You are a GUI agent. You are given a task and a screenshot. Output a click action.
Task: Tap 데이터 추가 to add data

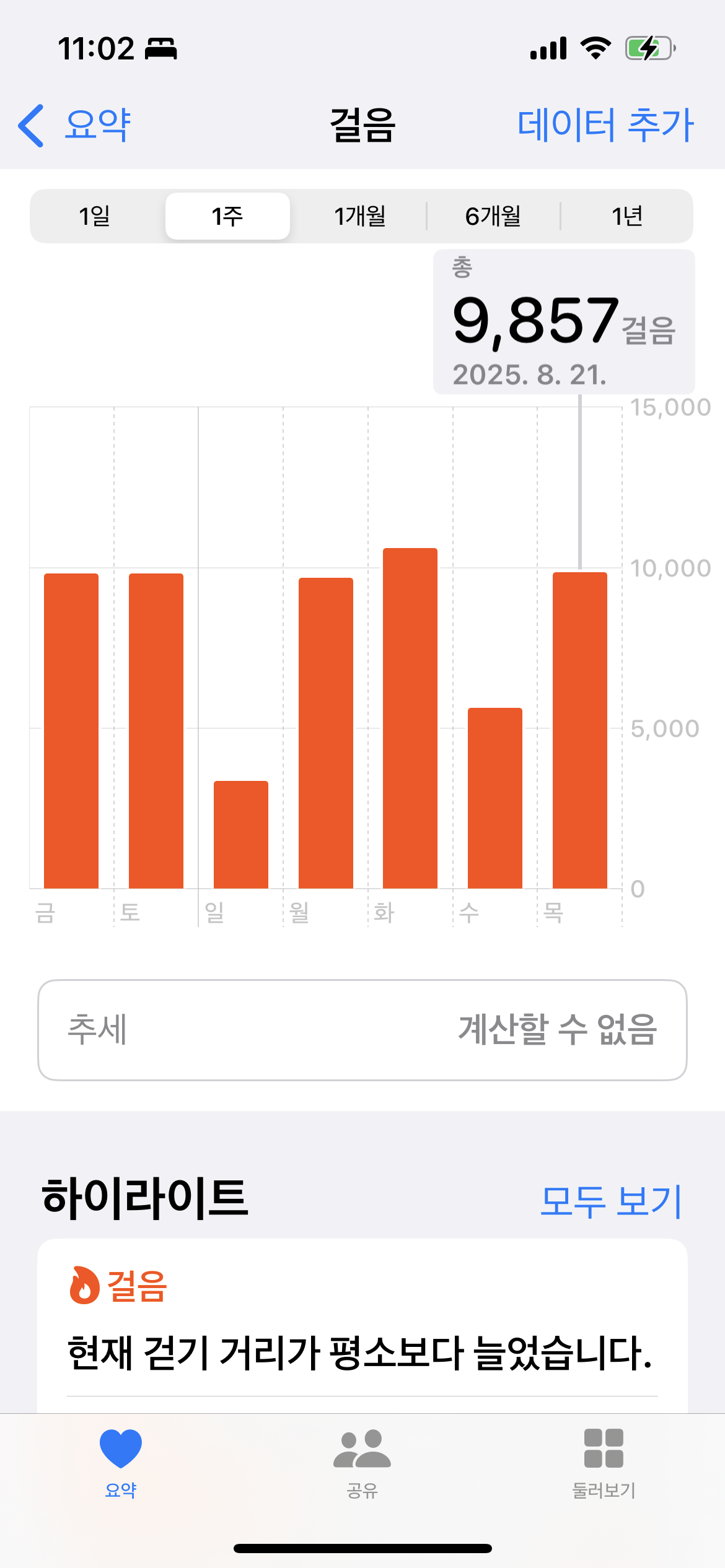[x=605, y=125]
